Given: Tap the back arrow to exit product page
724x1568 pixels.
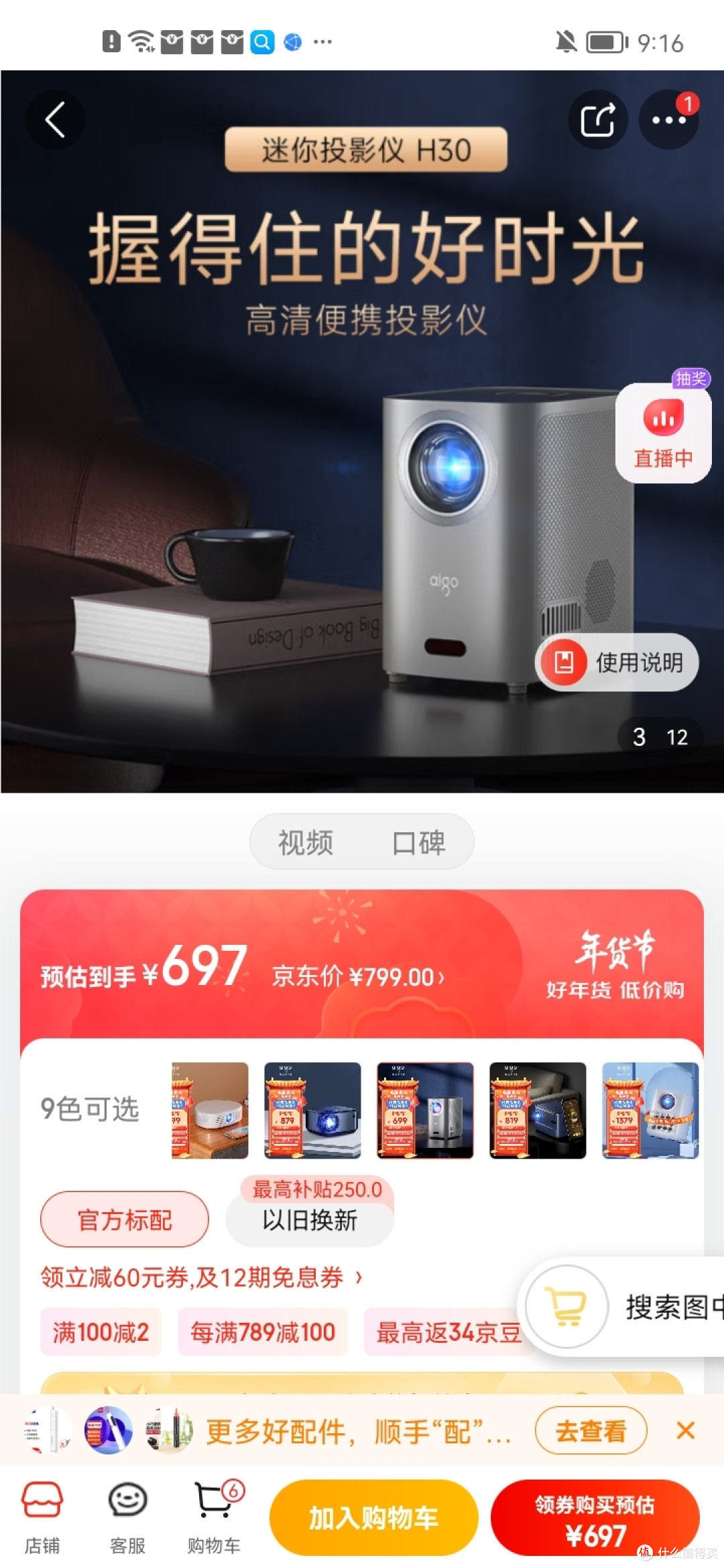Looking at the screenshot, I should tap(56, 118).
